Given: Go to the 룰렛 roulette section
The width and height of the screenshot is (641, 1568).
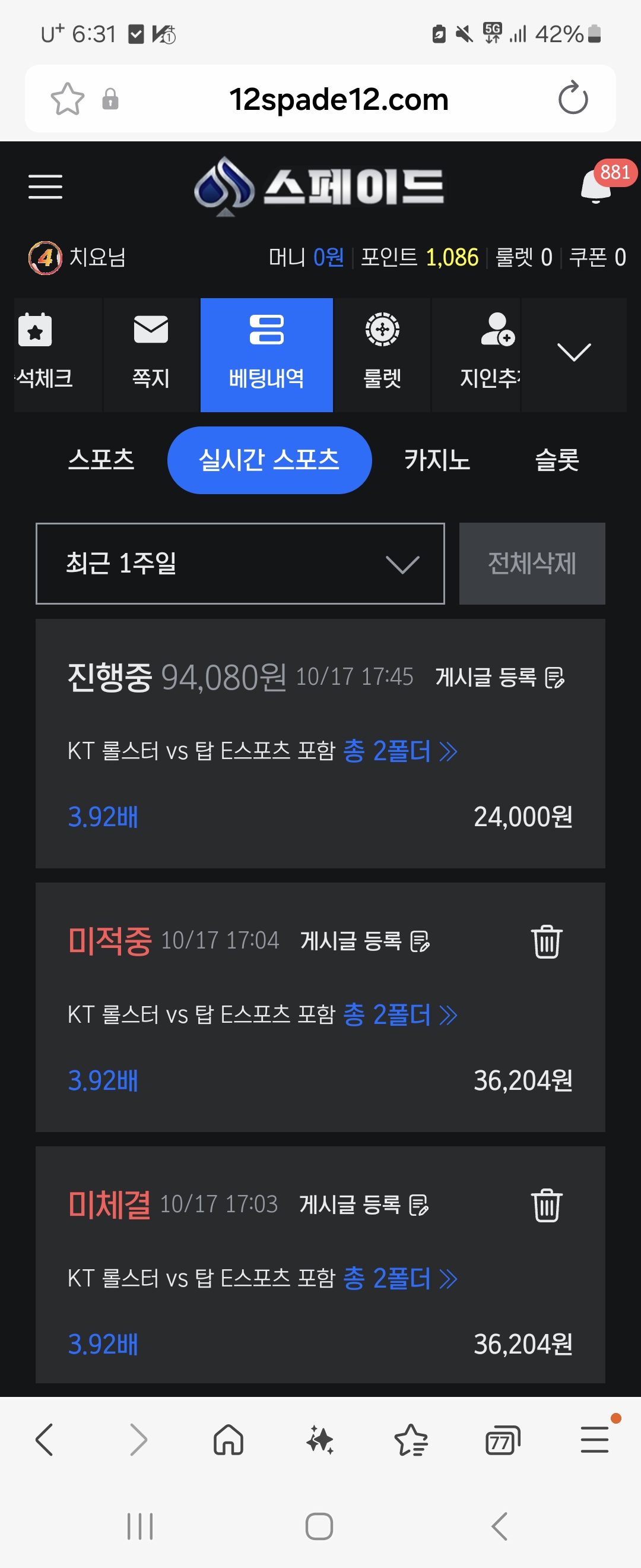Looking at the screenshot, I should pyautogui.click(x=382, y=354).
